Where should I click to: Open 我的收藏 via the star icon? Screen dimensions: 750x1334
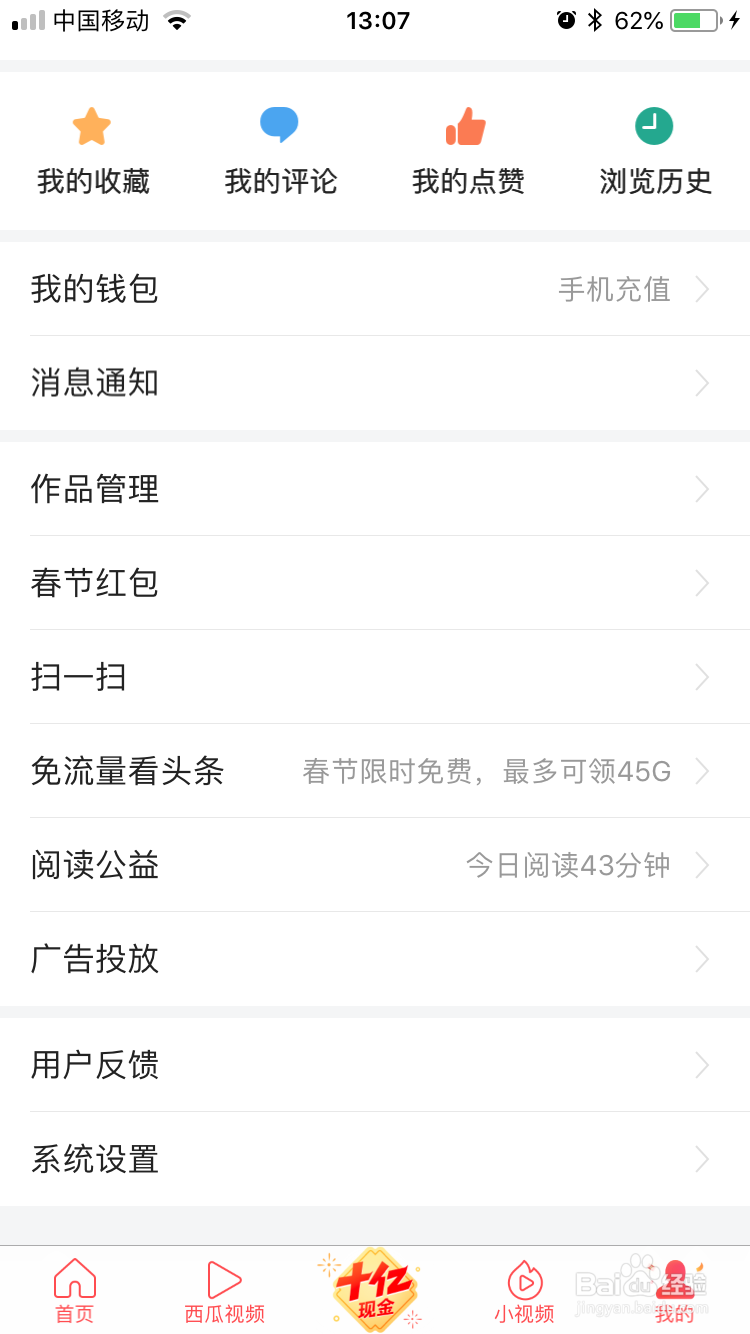(x=92, y=125)
